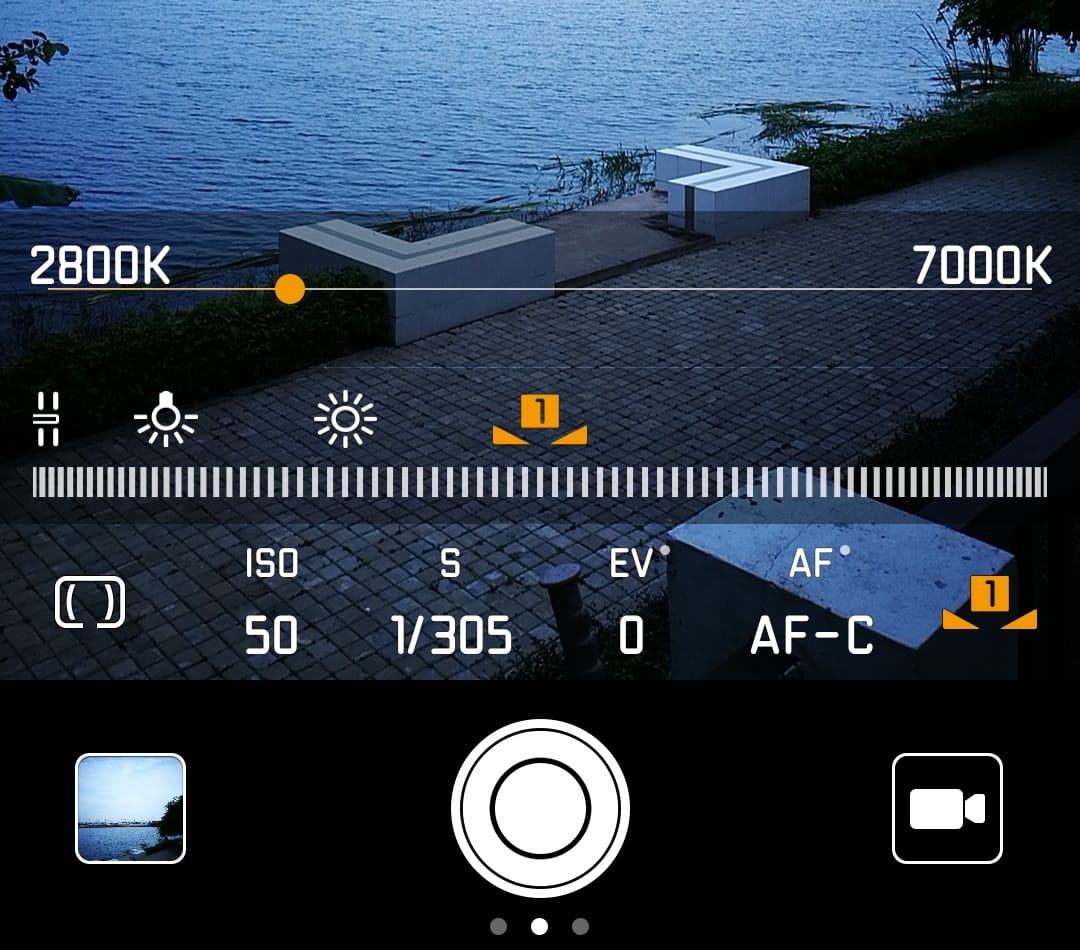Viewport: 1080px width, 950px height.
Task: Change shutter speed 1/305
Action: 452,634
